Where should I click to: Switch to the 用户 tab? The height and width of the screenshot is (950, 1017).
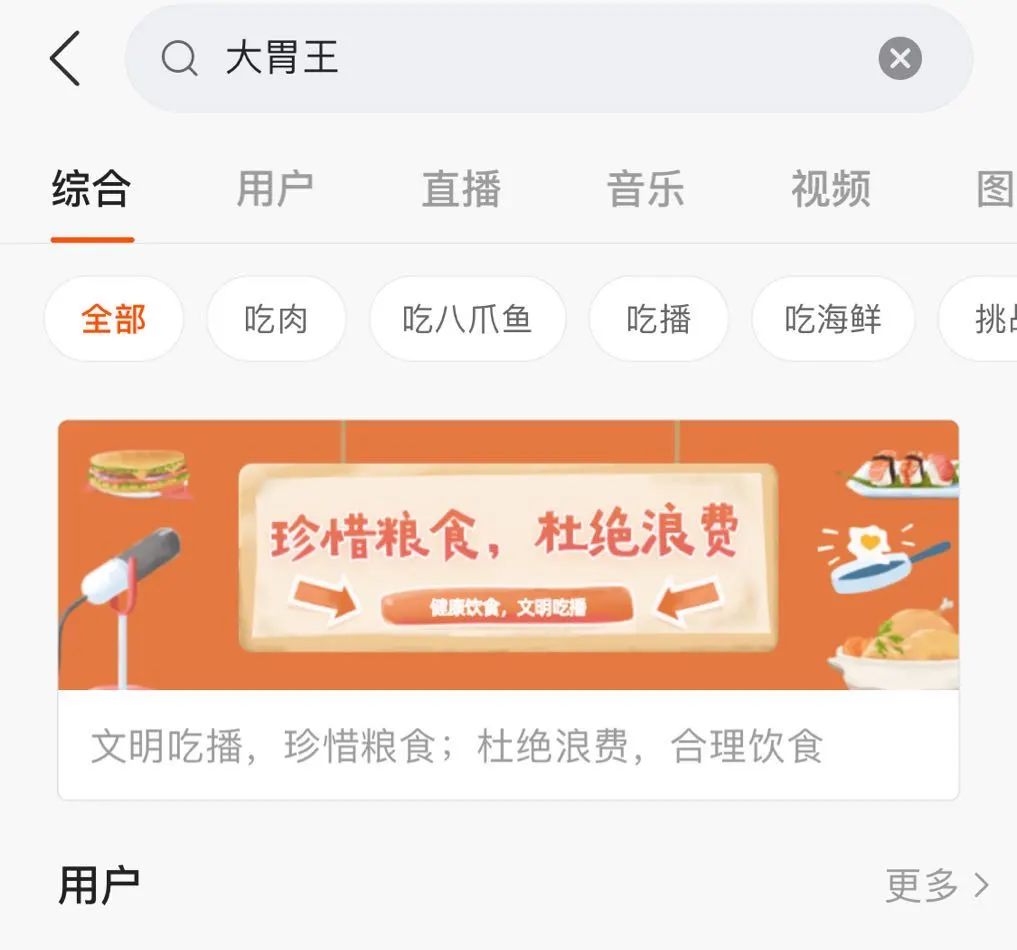[x=275, y=189]
